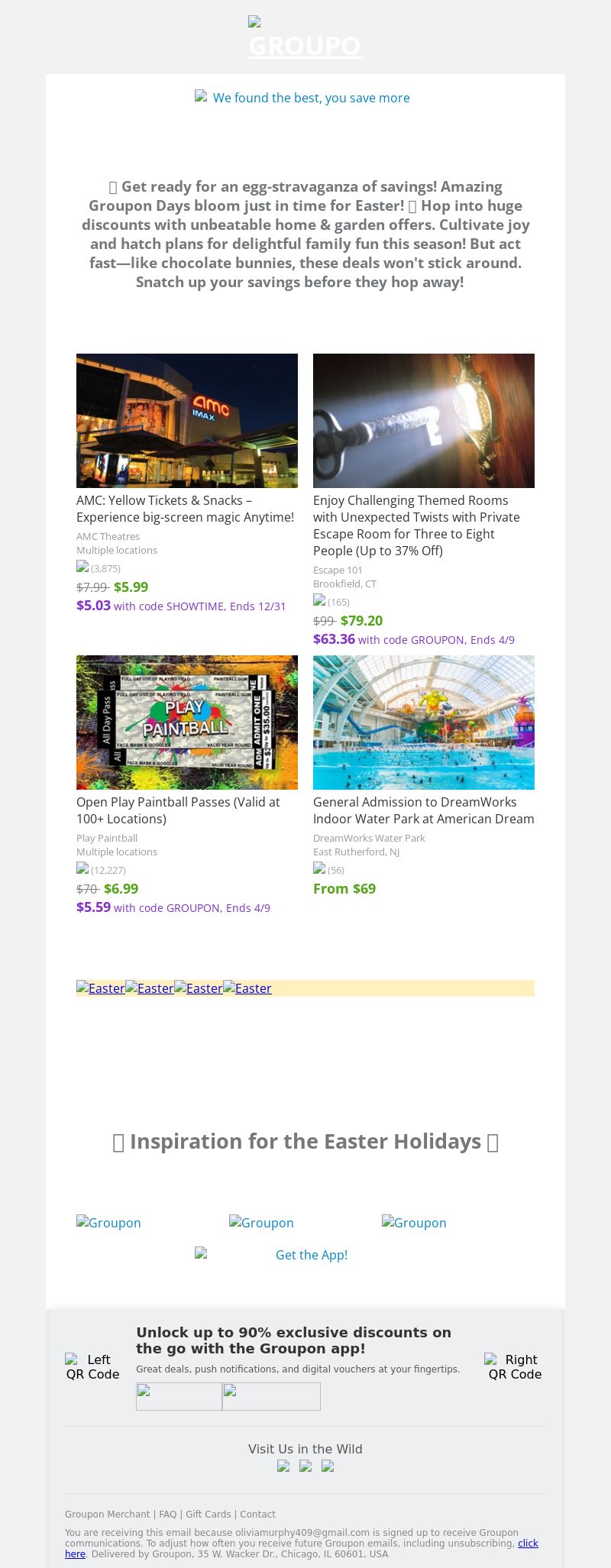Tap the first app store download badge
The image size is (611, 1568).
pos(179,1396)
